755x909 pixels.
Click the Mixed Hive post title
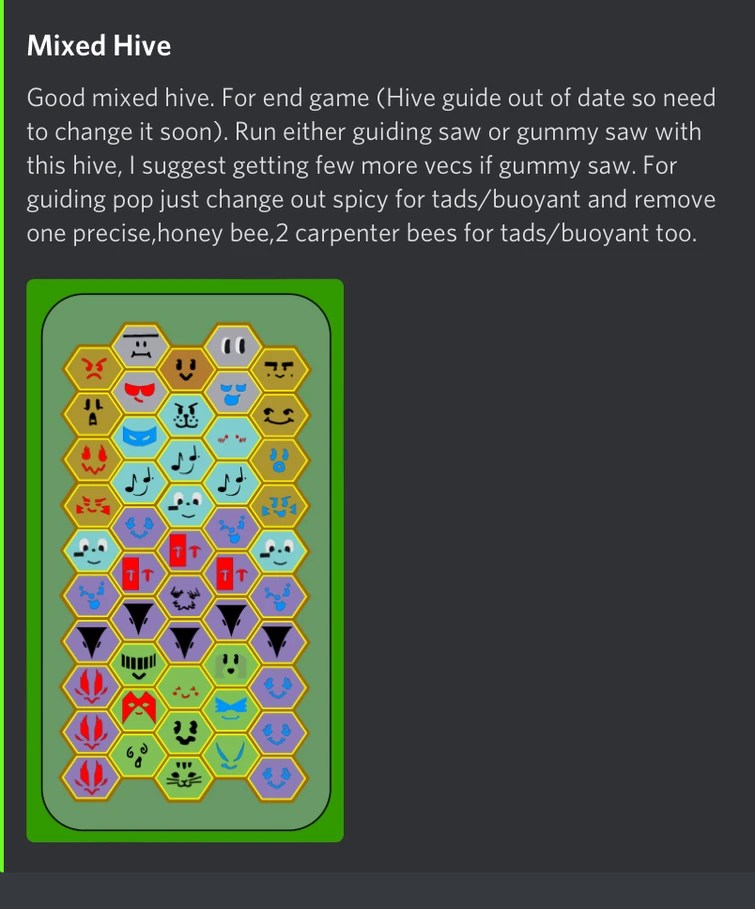(x=99, y=45)
